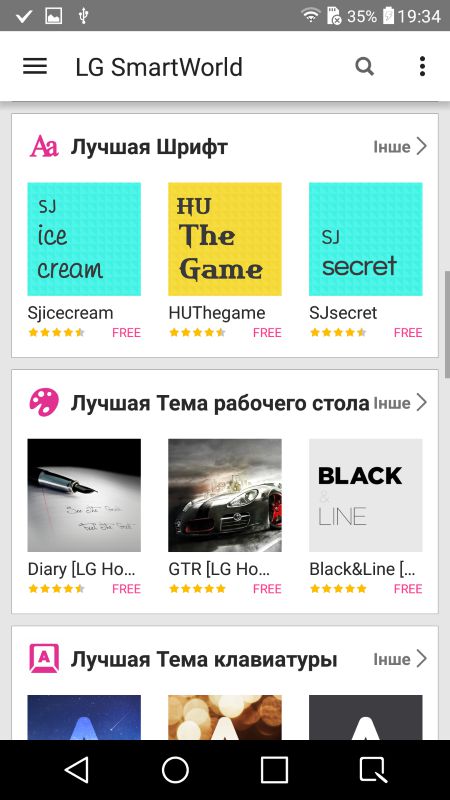Open the Black&Line theme tile

[x=366, y=517]
